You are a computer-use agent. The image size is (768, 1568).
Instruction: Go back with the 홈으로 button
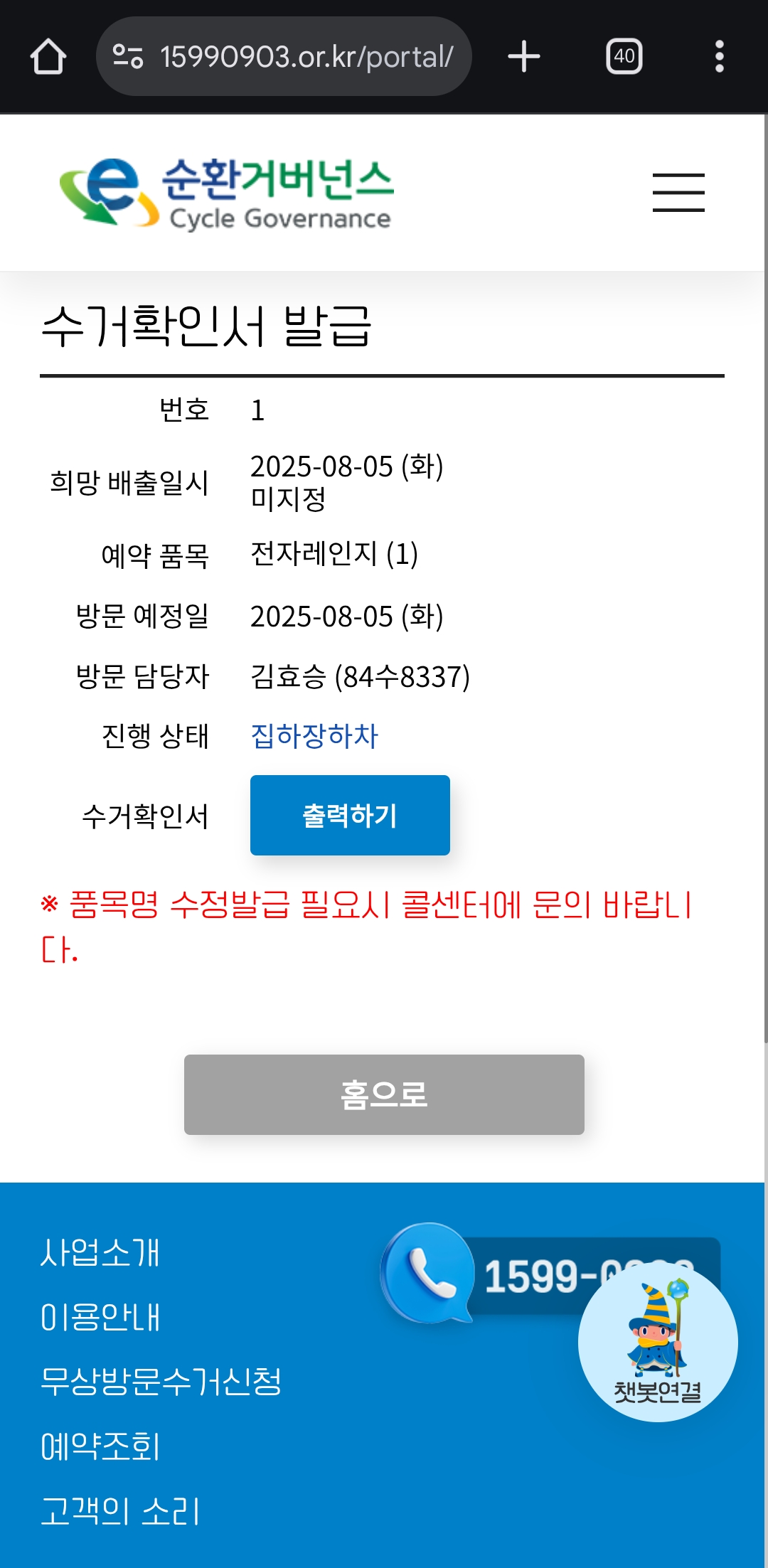click(384, 1094)
